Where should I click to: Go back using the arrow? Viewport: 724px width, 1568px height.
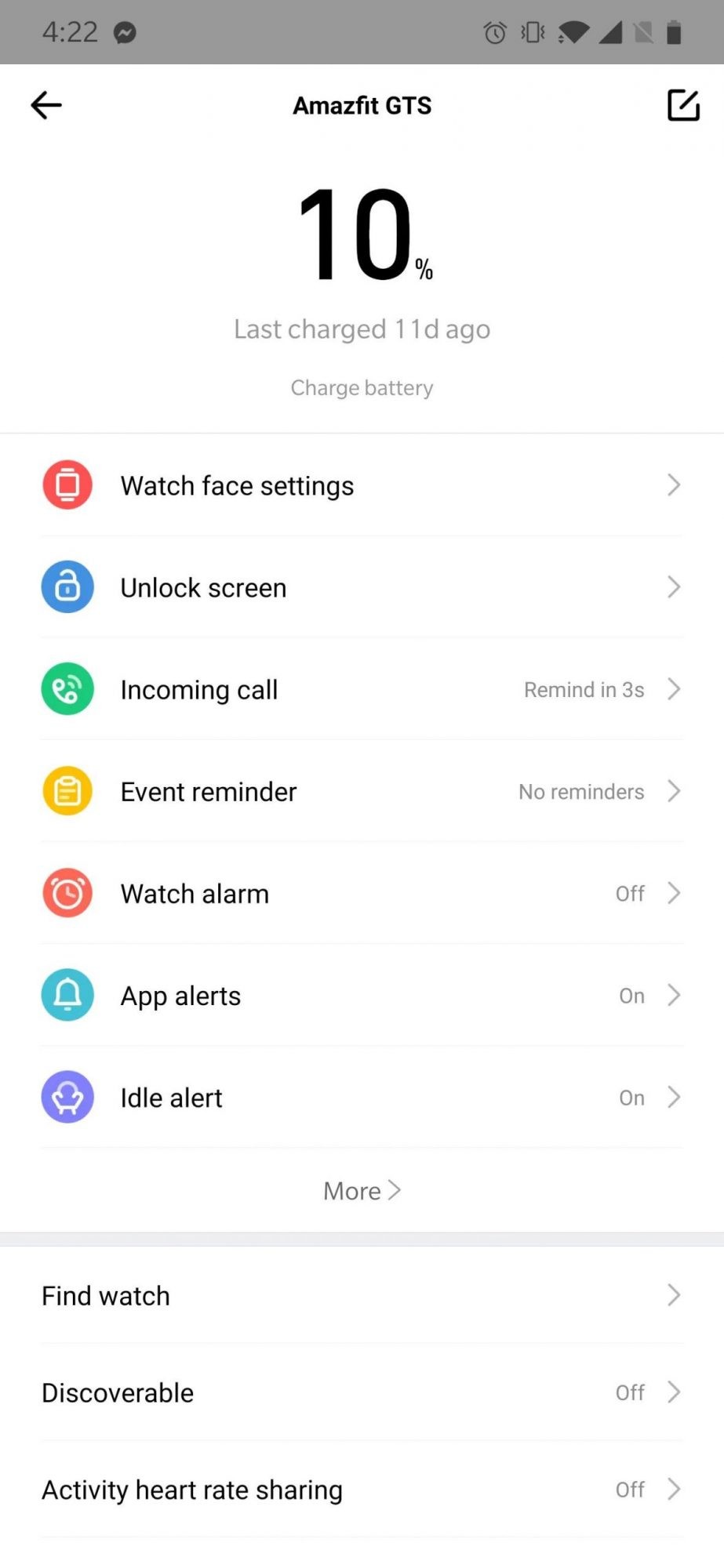tap(46, 105)
